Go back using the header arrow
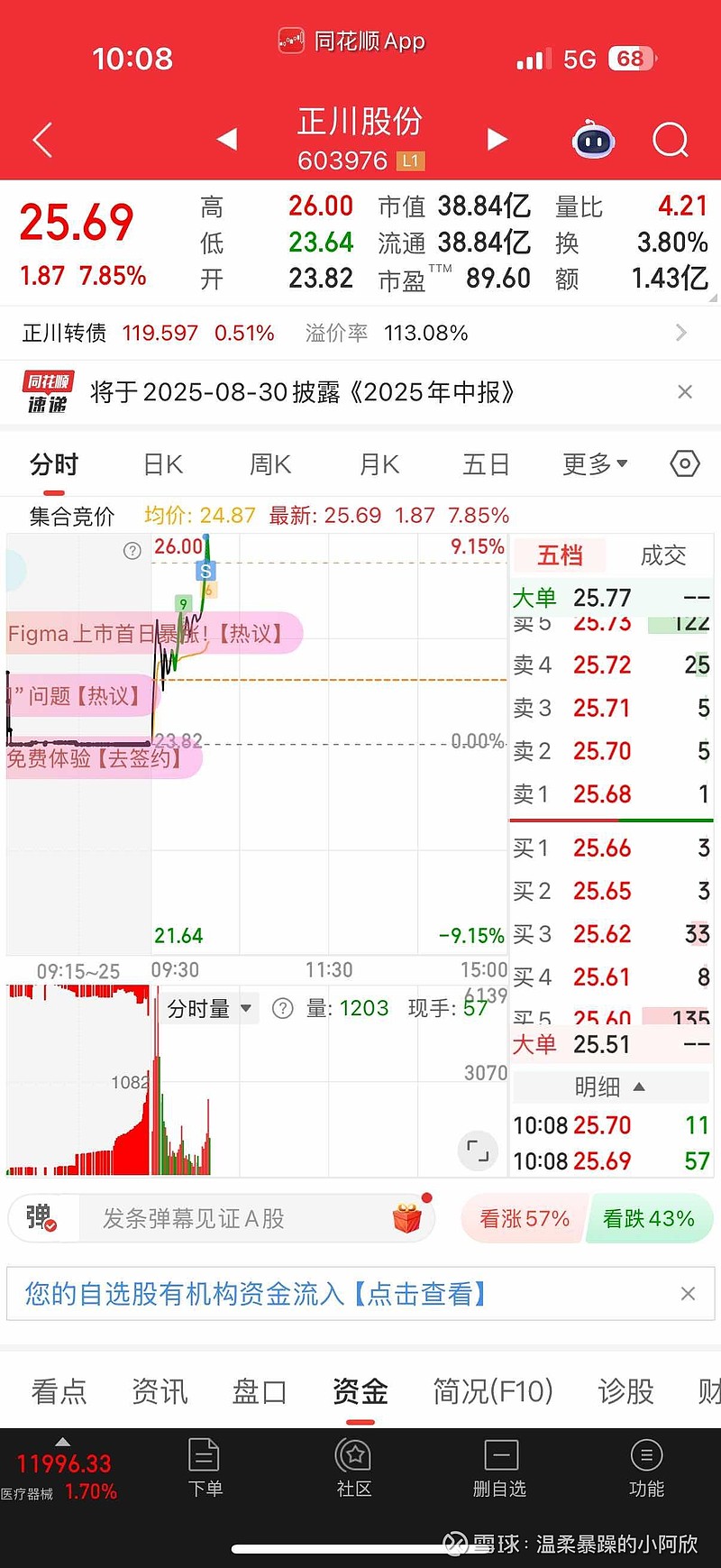This screenshot has width=721, height=1568. [x=42, y=141]
